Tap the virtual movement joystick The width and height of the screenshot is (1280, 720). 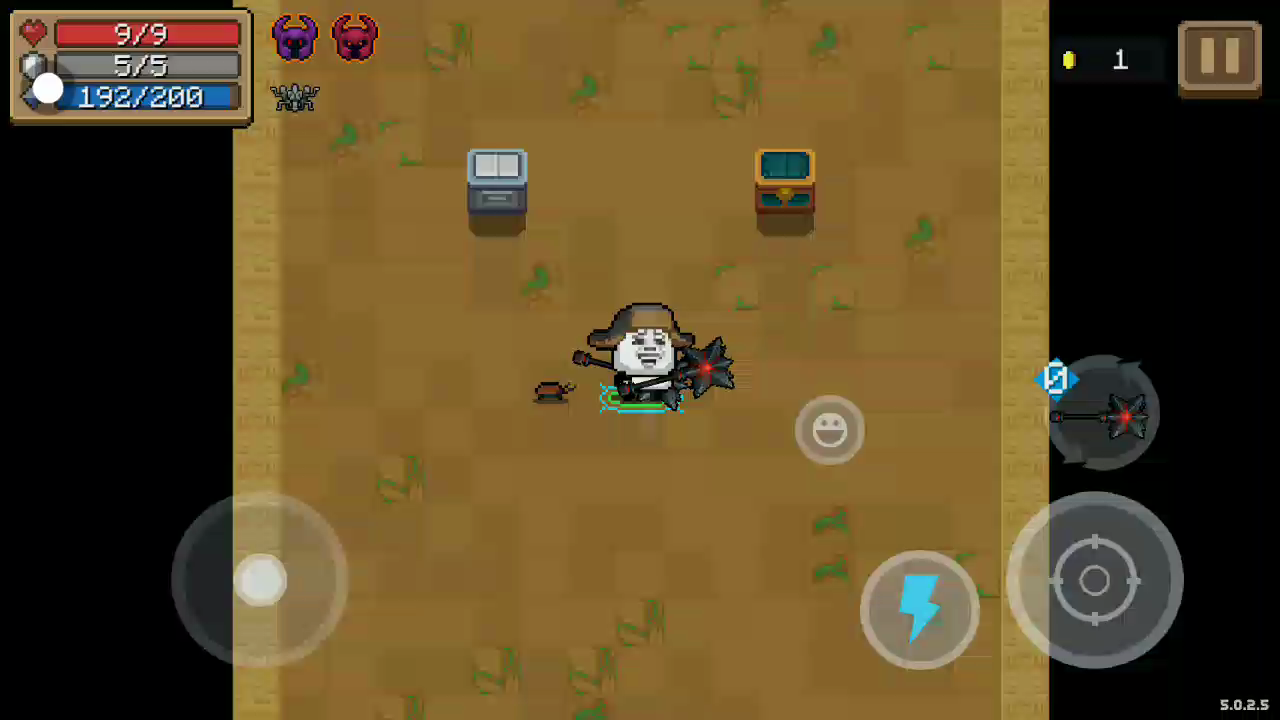click(x=260, y=580)
